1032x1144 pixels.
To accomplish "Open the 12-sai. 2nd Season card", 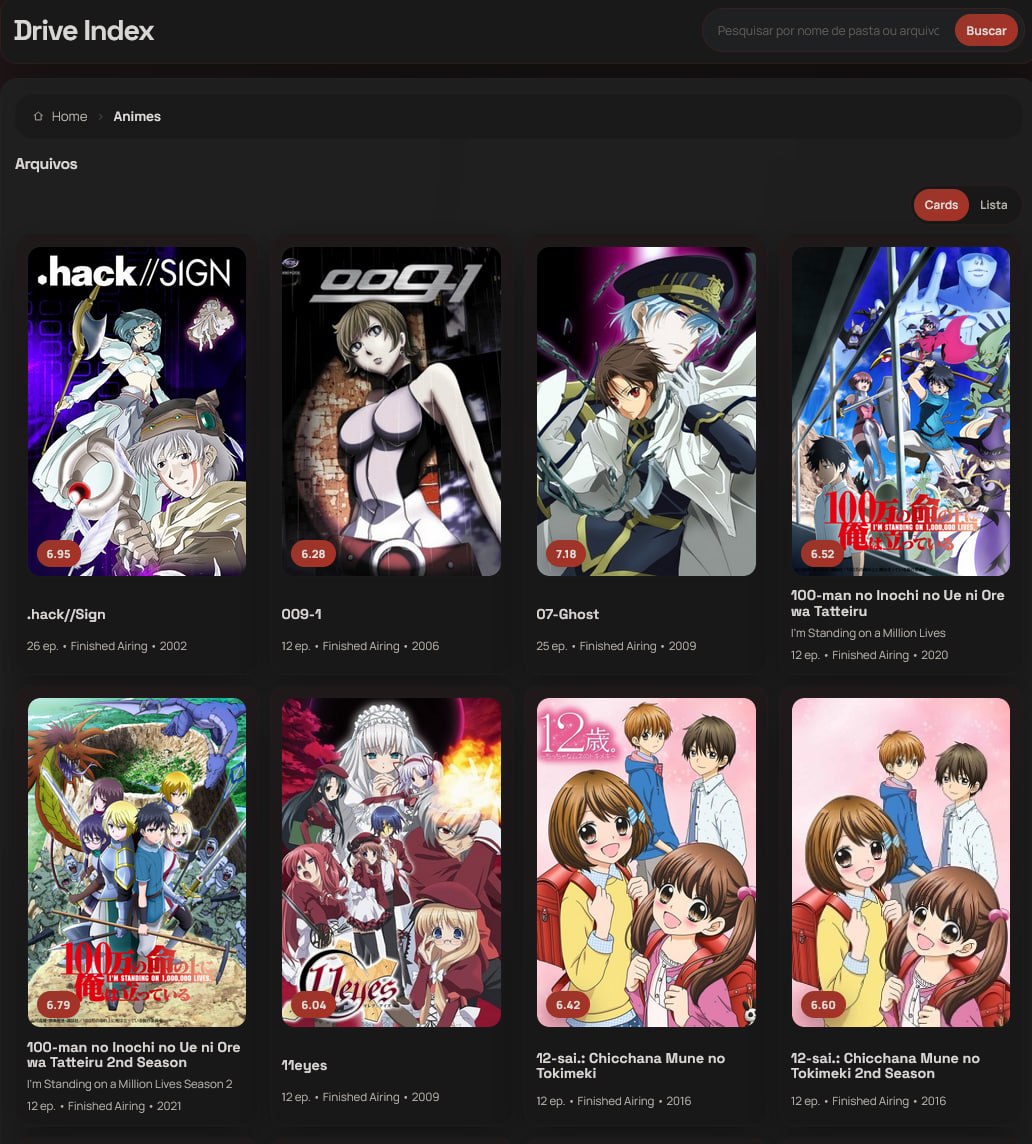I will [x=900, y=862].
